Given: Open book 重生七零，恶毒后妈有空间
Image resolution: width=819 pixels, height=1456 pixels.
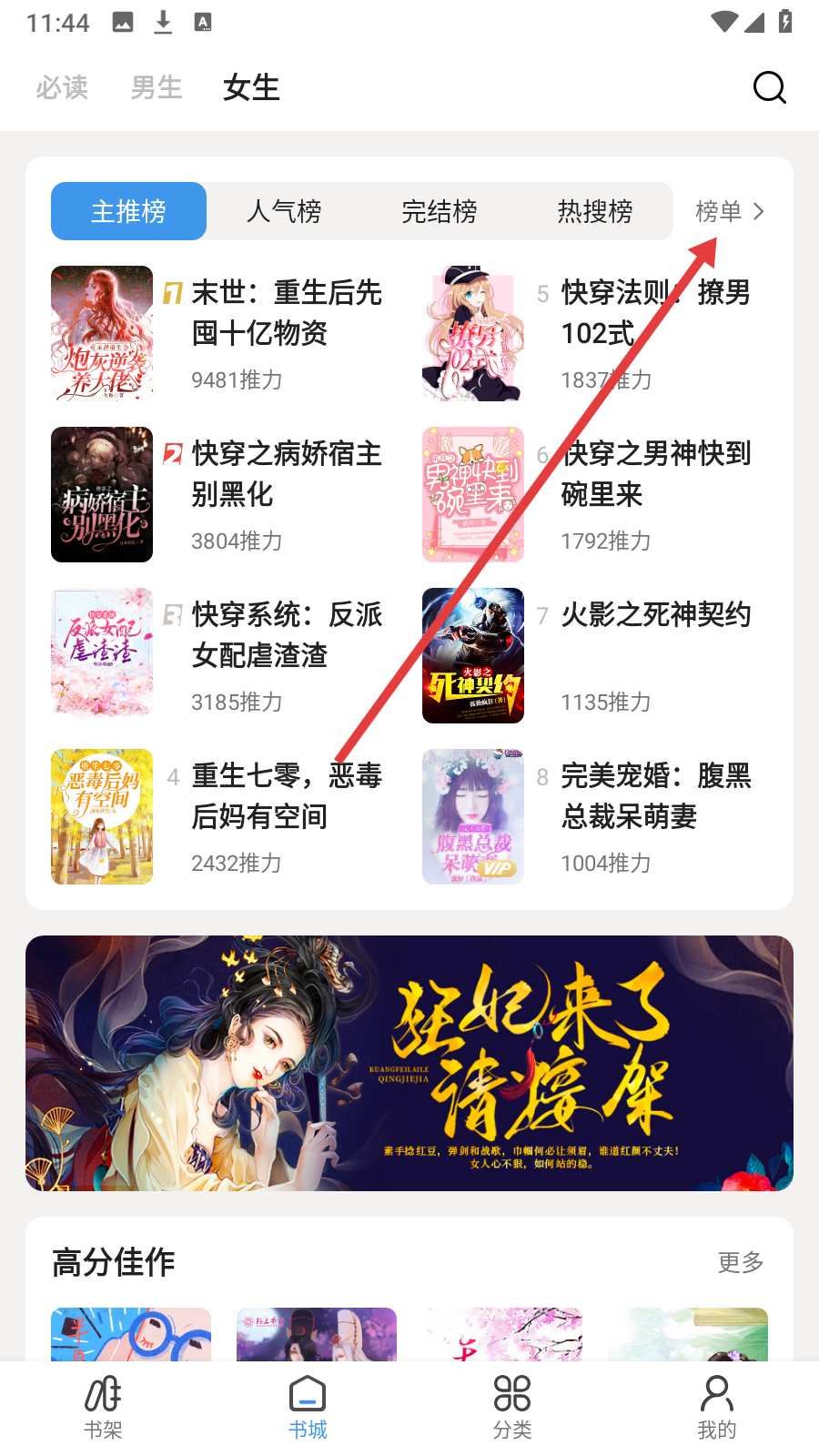Looking at the screenshot, I should (x=286, y=796).
